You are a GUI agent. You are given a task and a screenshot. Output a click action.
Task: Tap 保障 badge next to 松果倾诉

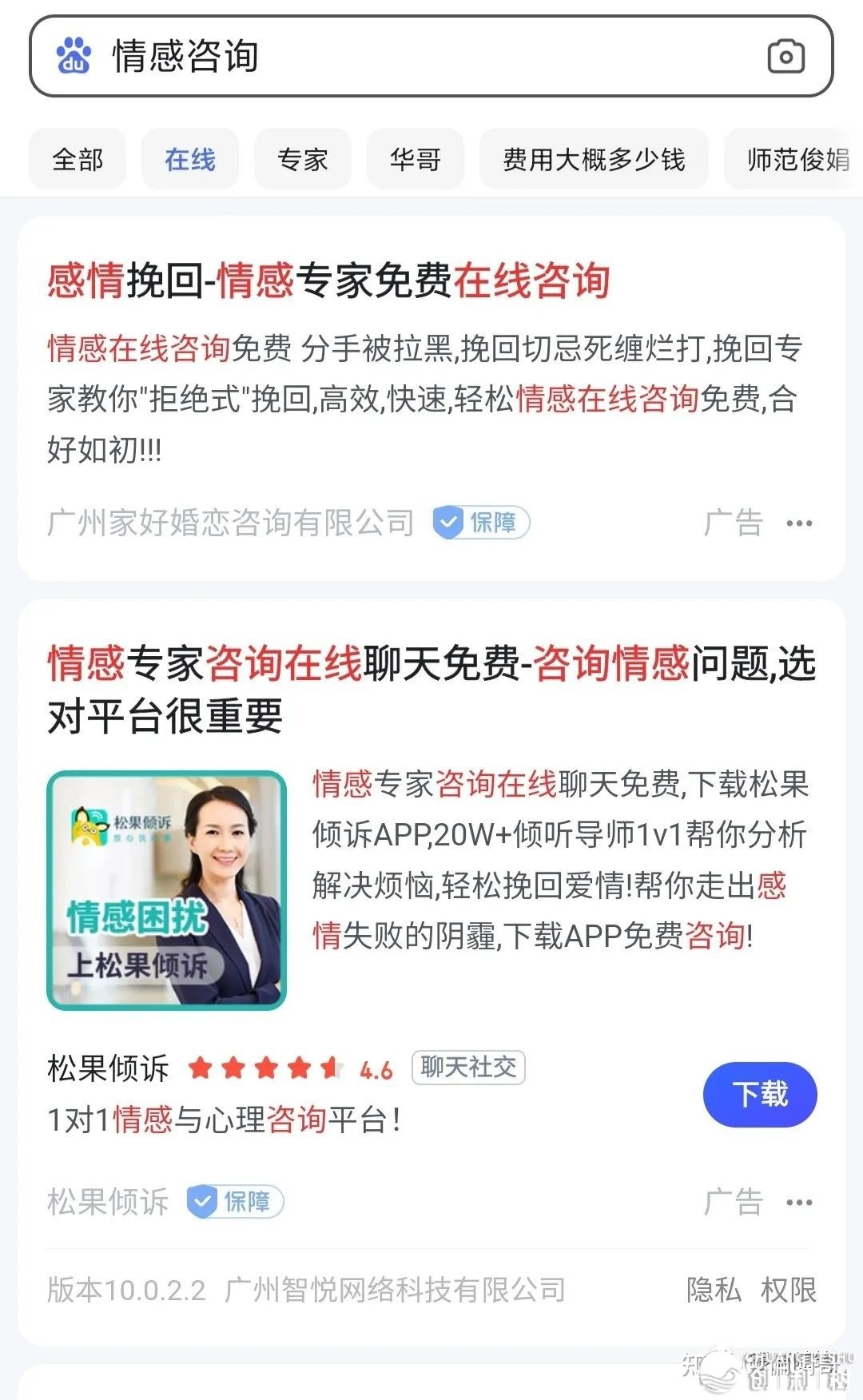pos(235,1201)
